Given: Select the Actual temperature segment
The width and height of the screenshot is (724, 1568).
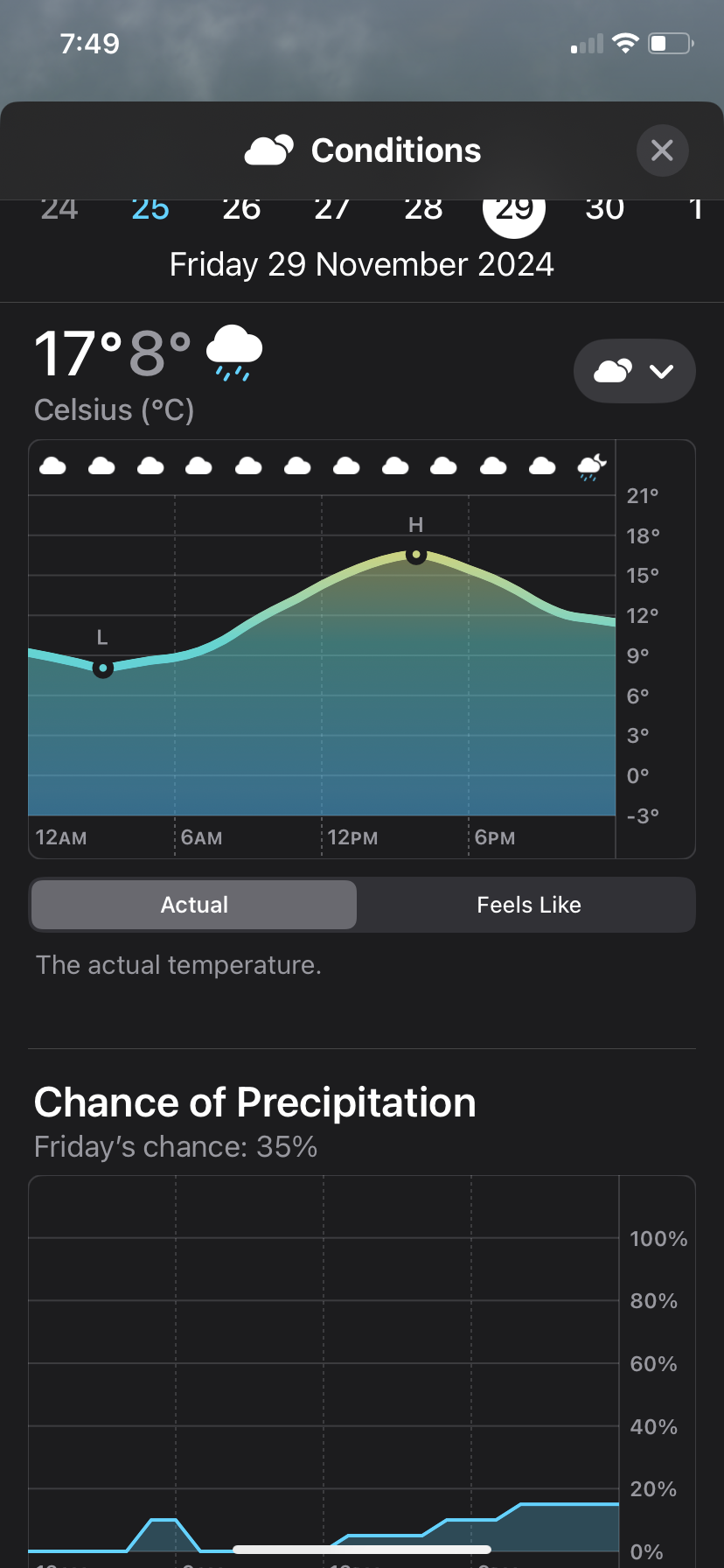Looking at the screenshot, I should click(x=194, y=905).
